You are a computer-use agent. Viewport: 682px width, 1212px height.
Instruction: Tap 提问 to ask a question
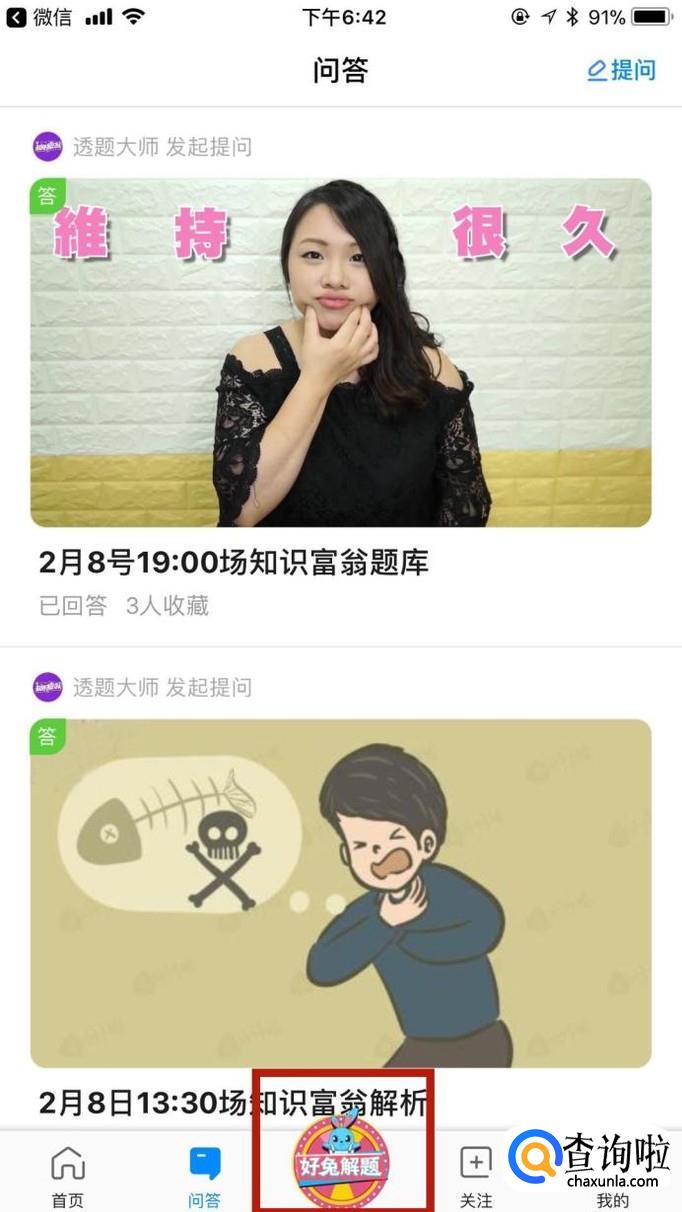[x=621, y=70]
